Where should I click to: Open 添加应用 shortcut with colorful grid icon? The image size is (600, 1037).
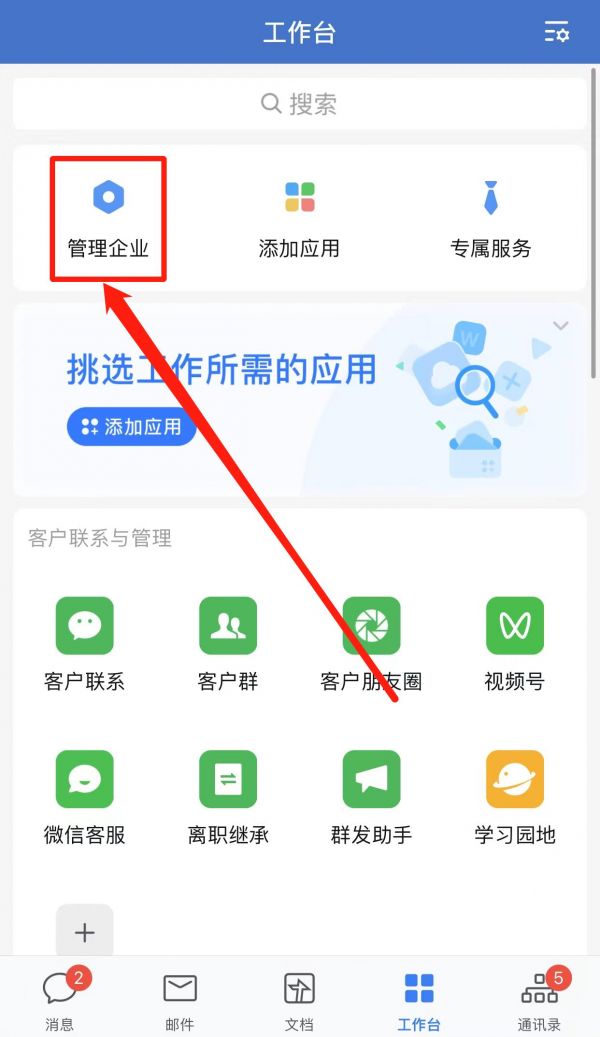tap(299, 219)
